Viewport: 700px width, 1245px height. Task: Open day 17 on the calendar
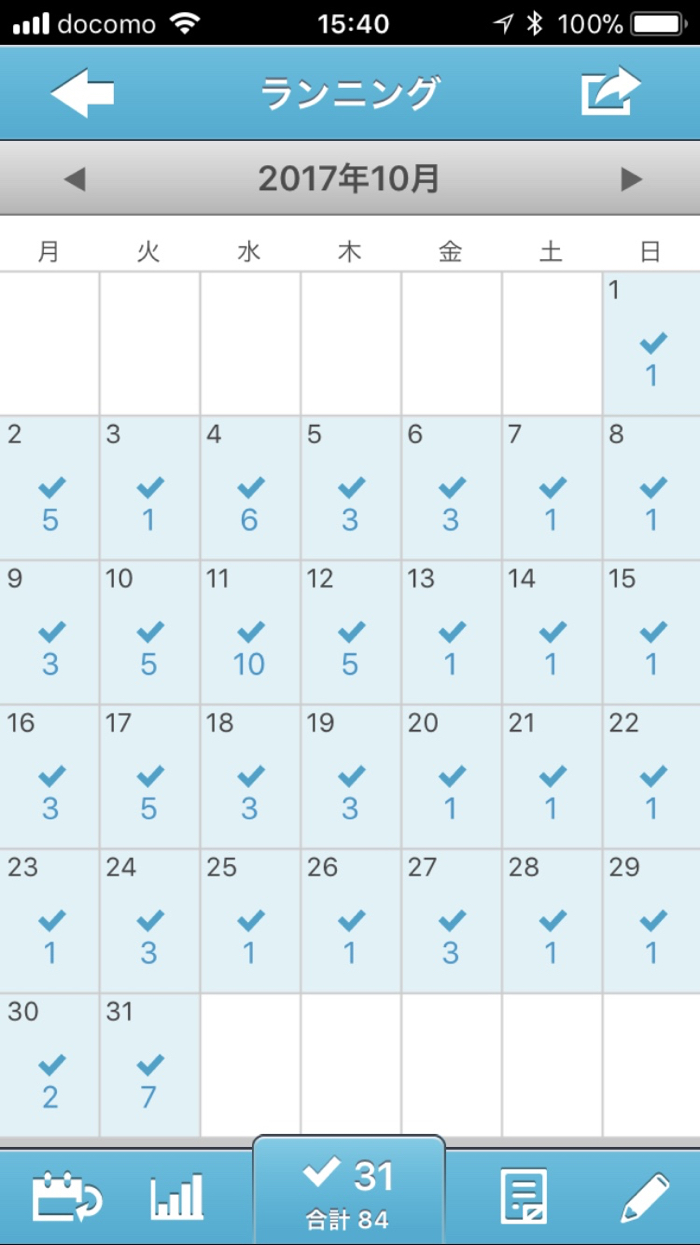tap(150, 777)
